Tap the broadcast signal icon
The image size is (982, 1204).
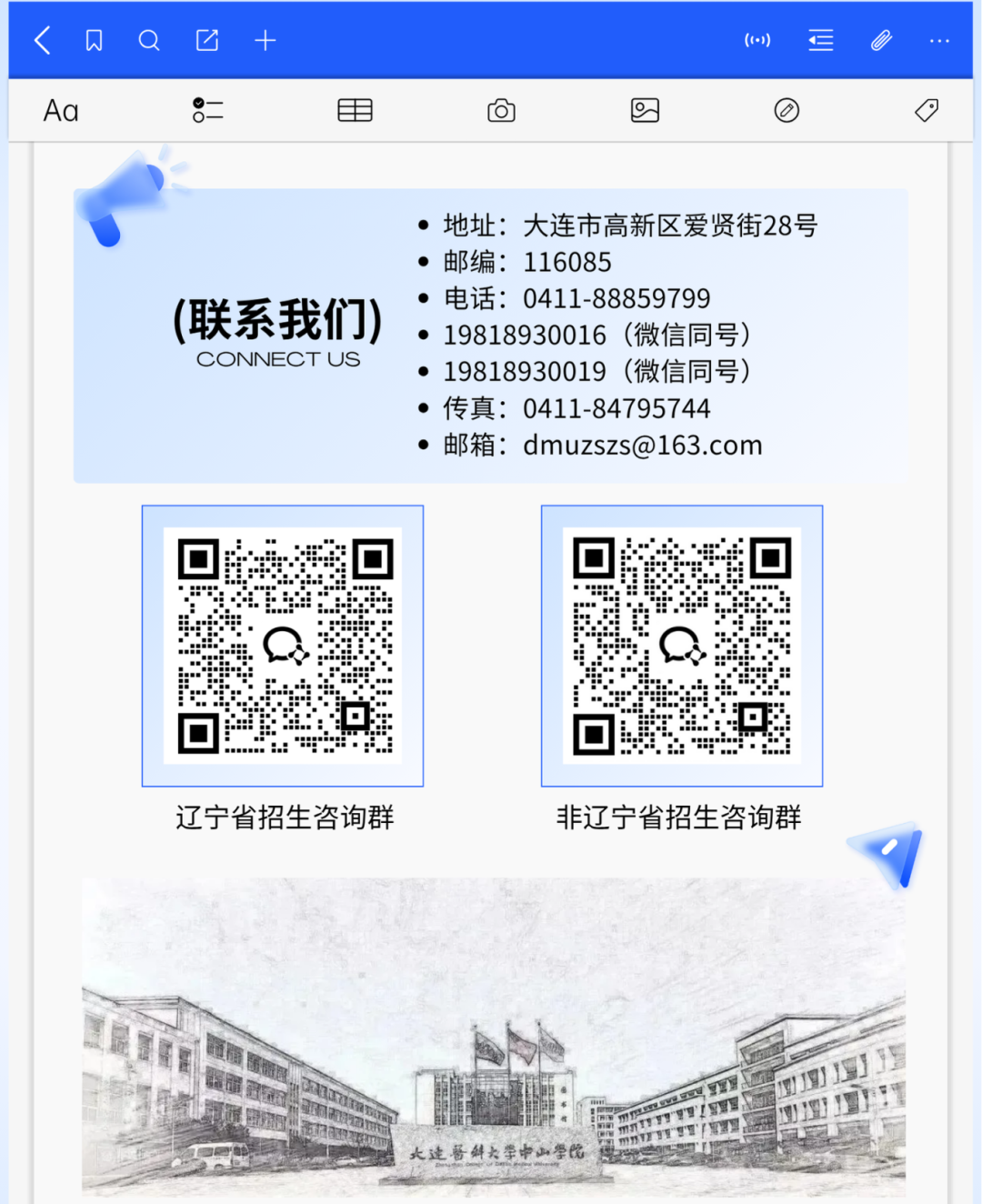pyautogui.click(x=757, y=40)
